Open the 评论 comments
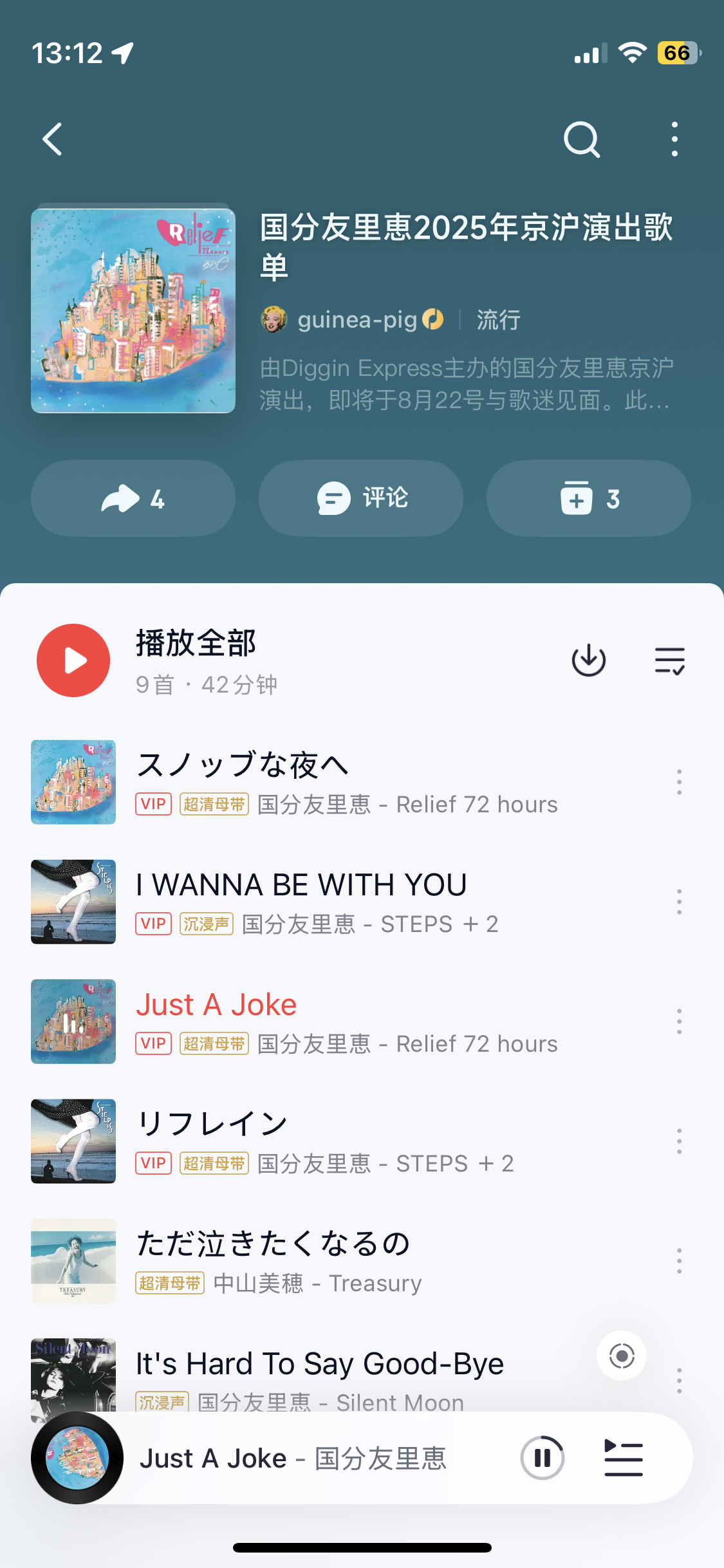 click(361, 499)
